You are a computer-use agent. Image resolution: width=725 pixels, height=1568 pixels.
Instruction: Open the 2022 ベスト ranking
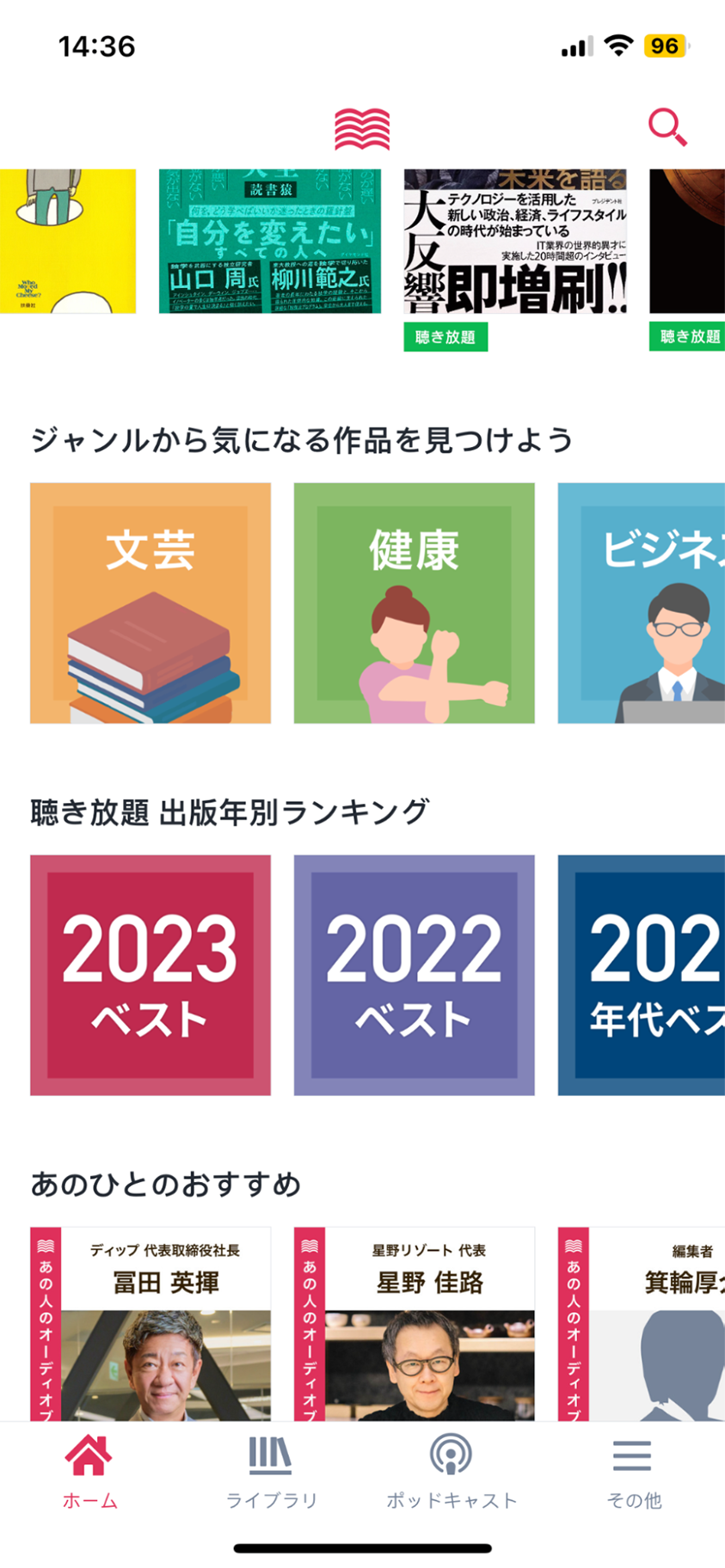[x=414, y=975]
